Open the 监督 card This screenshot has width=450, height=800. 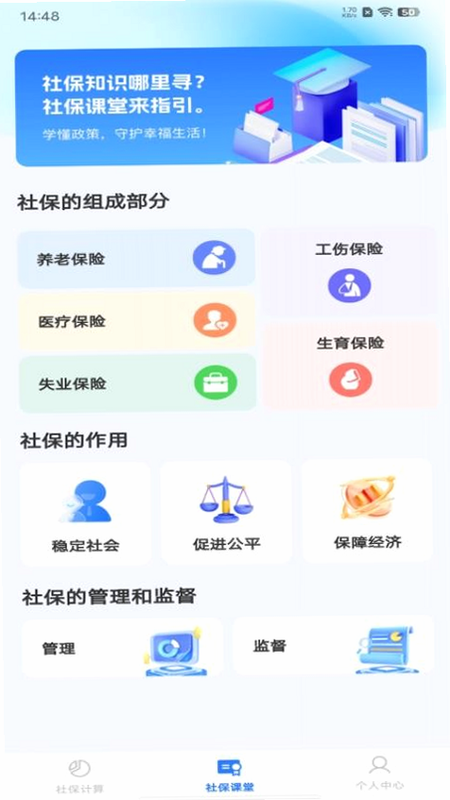[x=334, y=645]
